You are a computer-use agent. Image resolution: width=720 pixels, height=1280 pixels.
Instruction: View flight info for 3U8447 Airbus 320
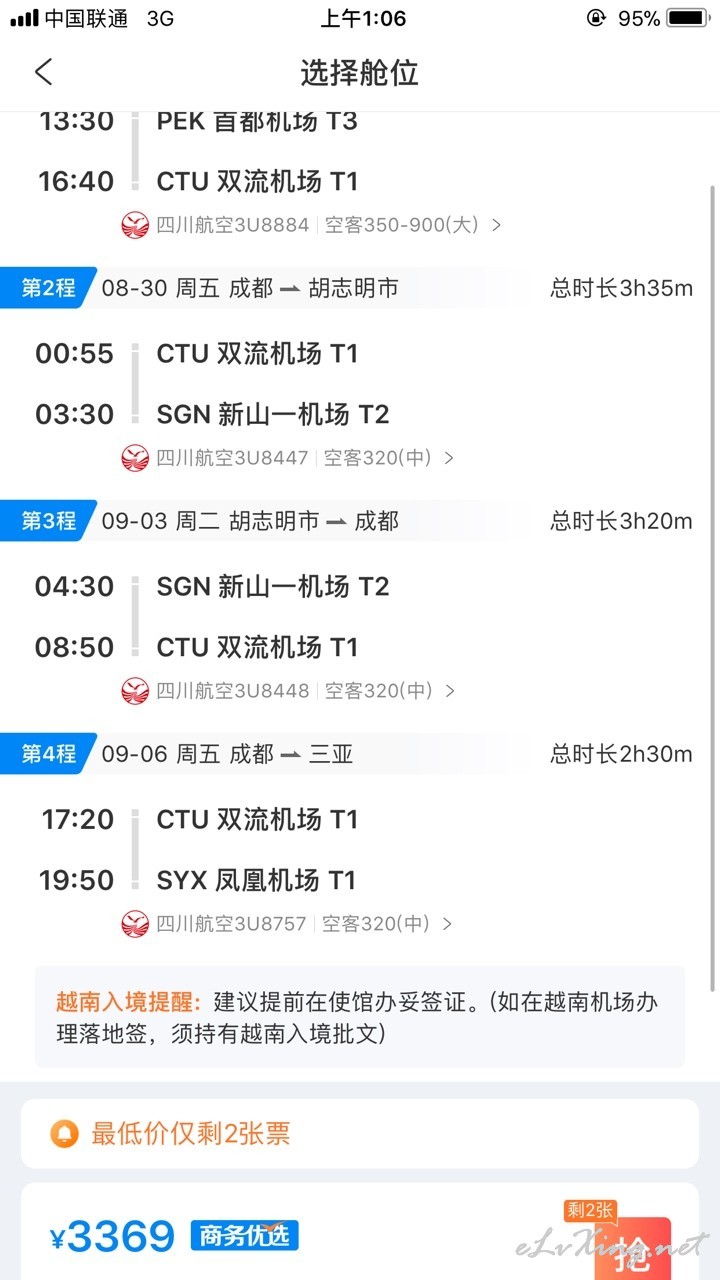click(288, 458)
